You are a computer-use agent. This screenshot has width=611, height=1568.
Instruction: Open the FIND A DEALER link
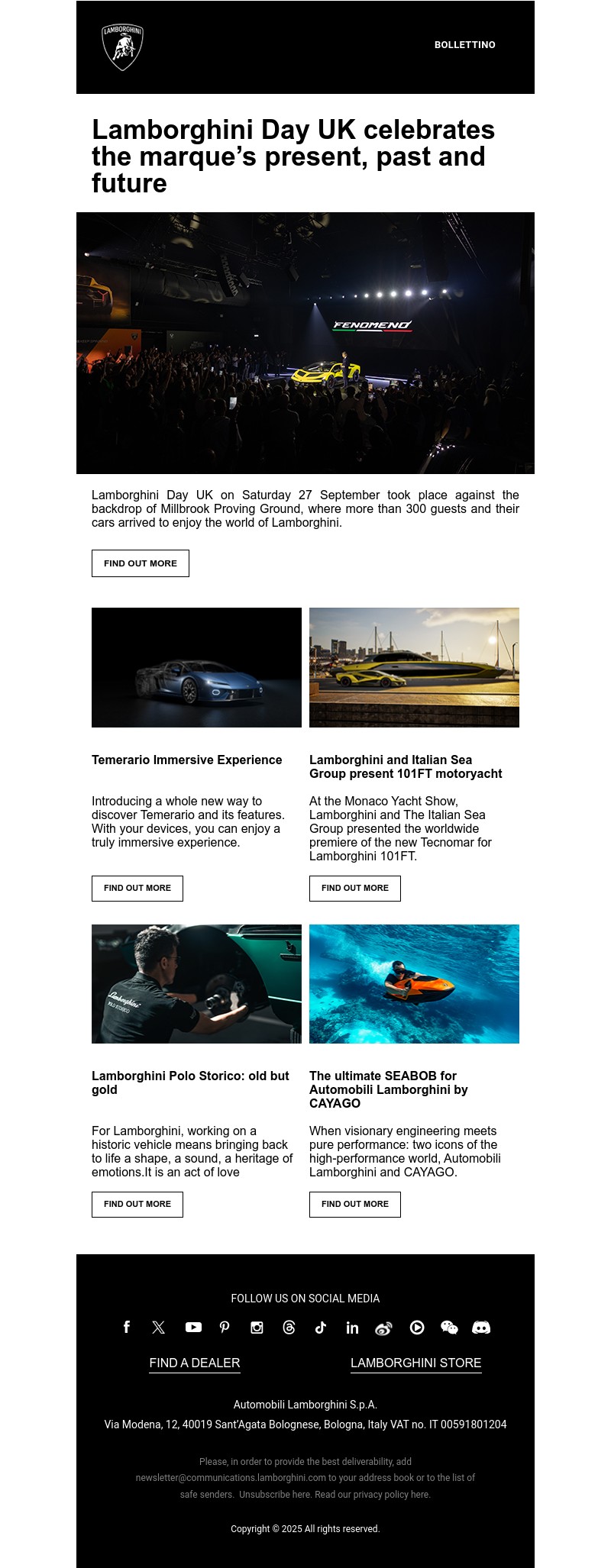195,1362
